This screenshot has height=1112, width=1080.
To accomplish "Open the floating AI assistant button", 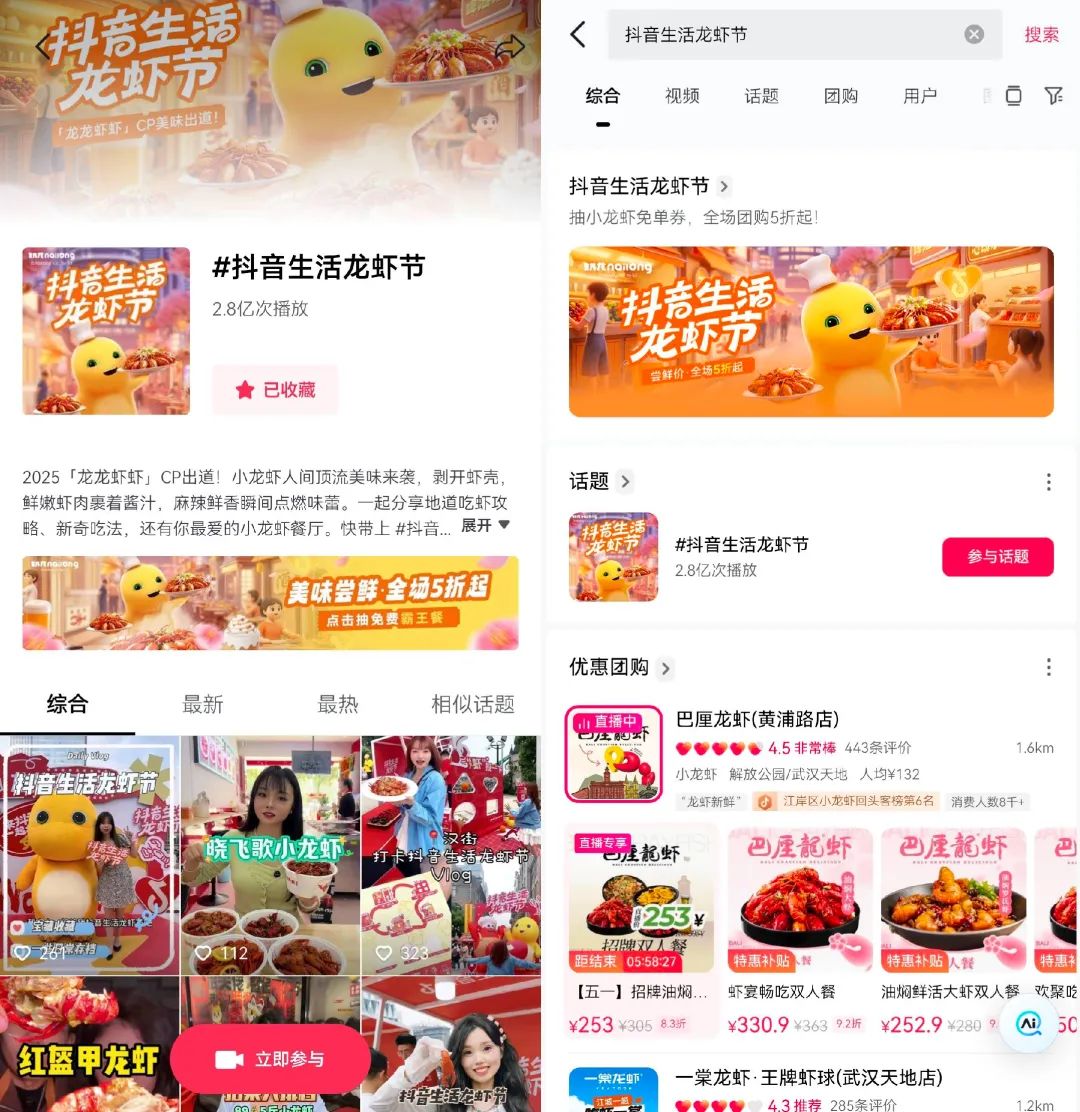I will (1029, 1023).
